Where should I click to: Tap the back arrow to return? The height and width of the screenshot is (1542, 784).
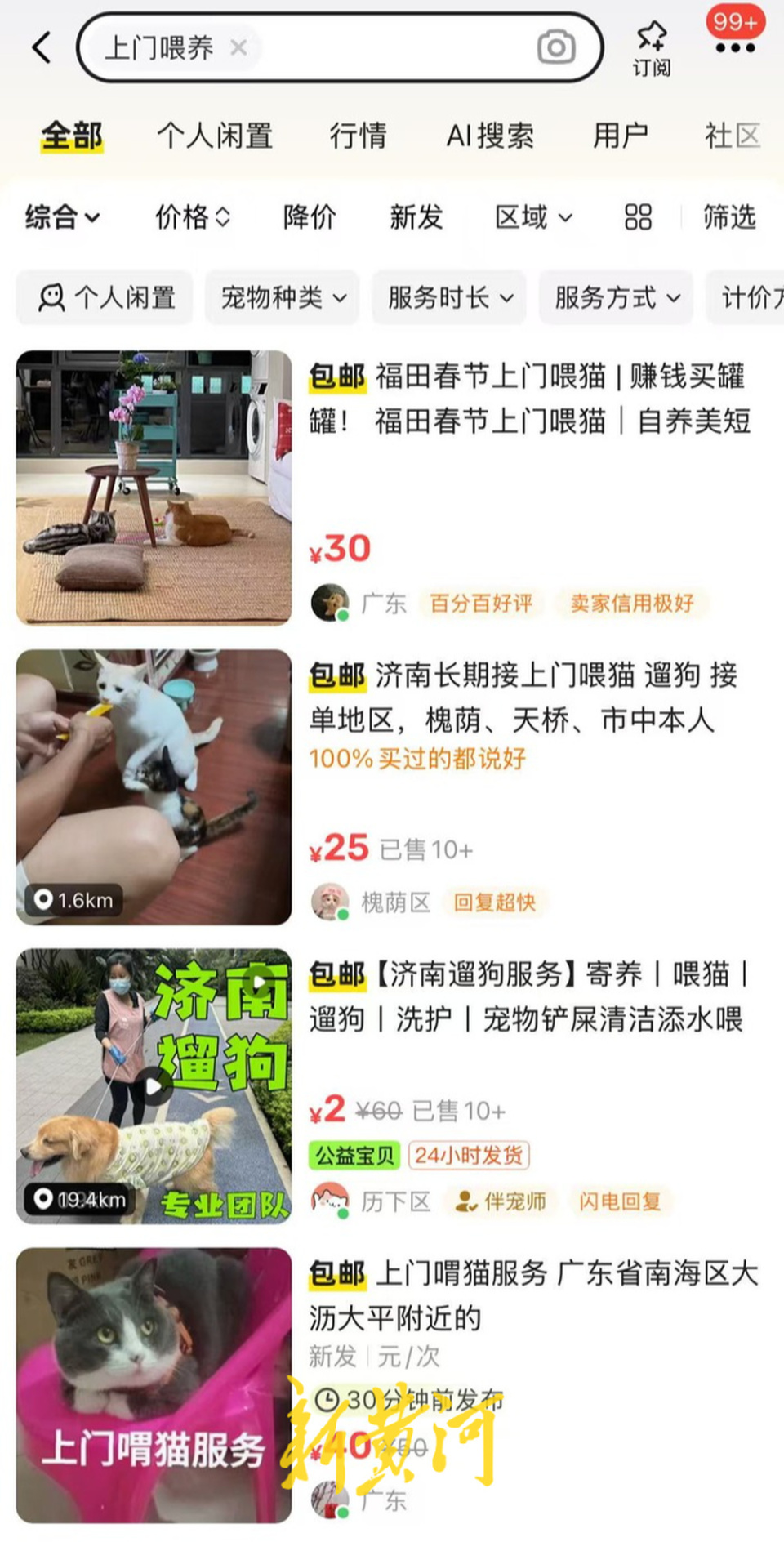(39, 47)
